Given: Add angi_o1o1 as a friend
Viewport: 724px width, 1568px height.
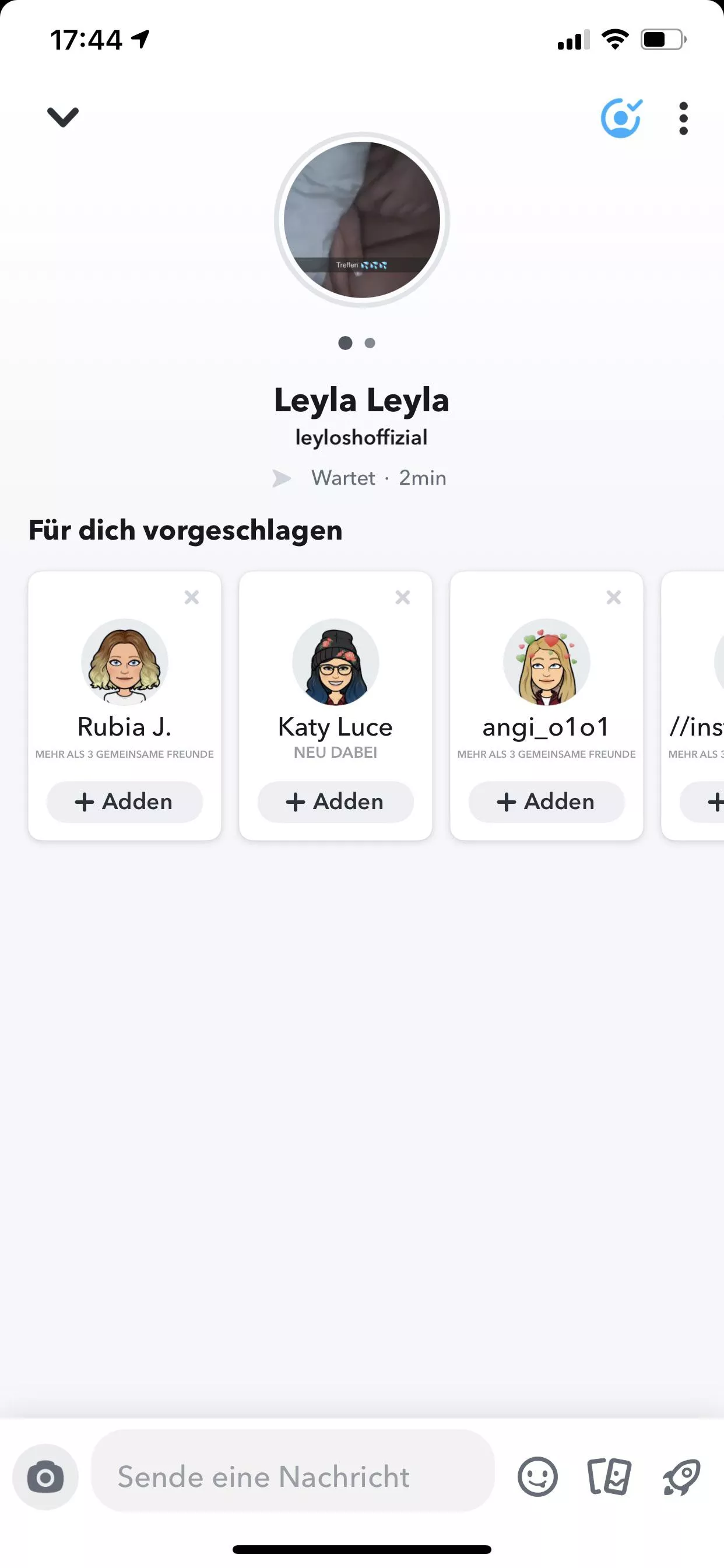Looking at the screenshot, I should (x=546, y=801).
